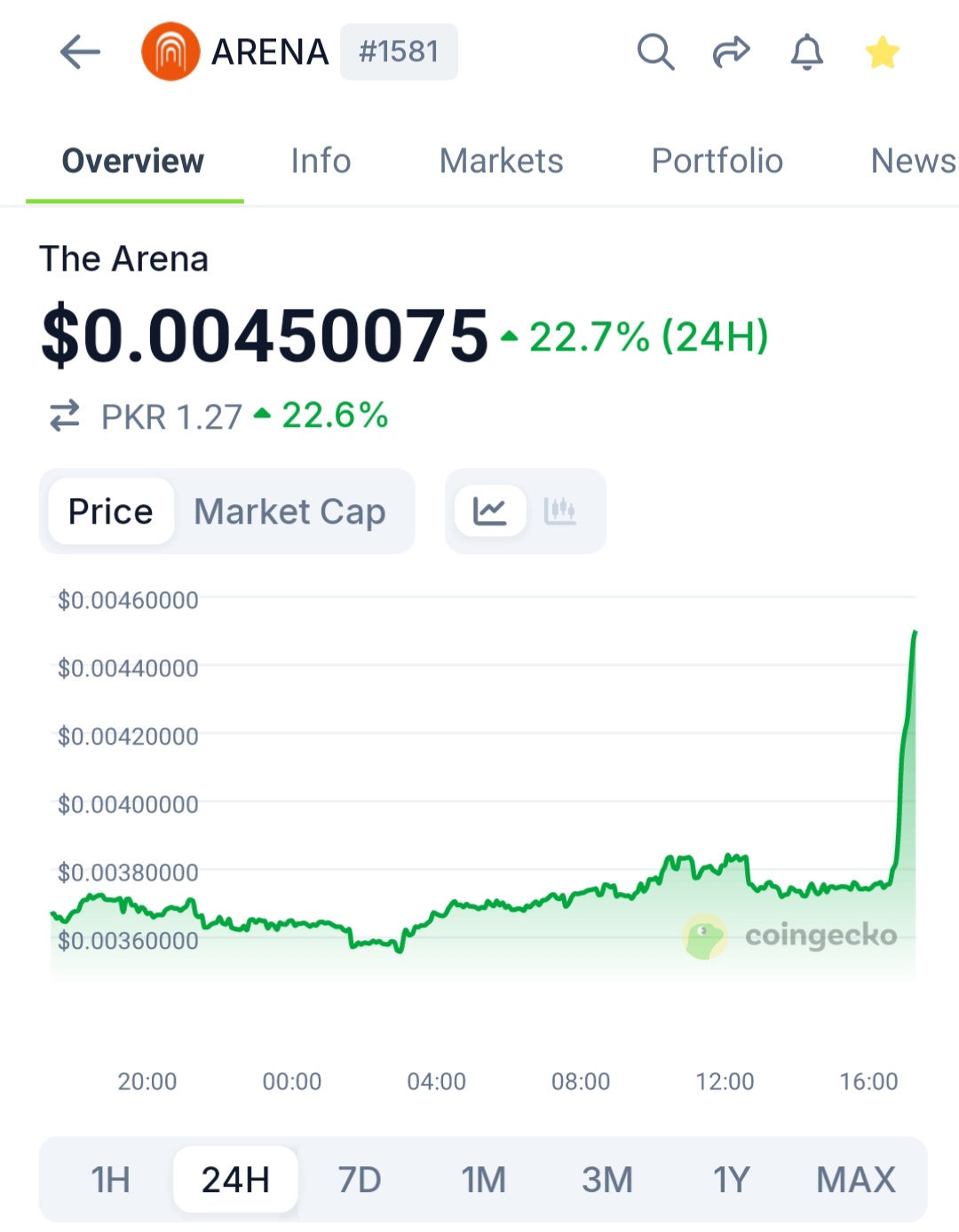Select the Market Cap chart view
The width and height of the screenshot is (959, 1232).
(289, 512)
